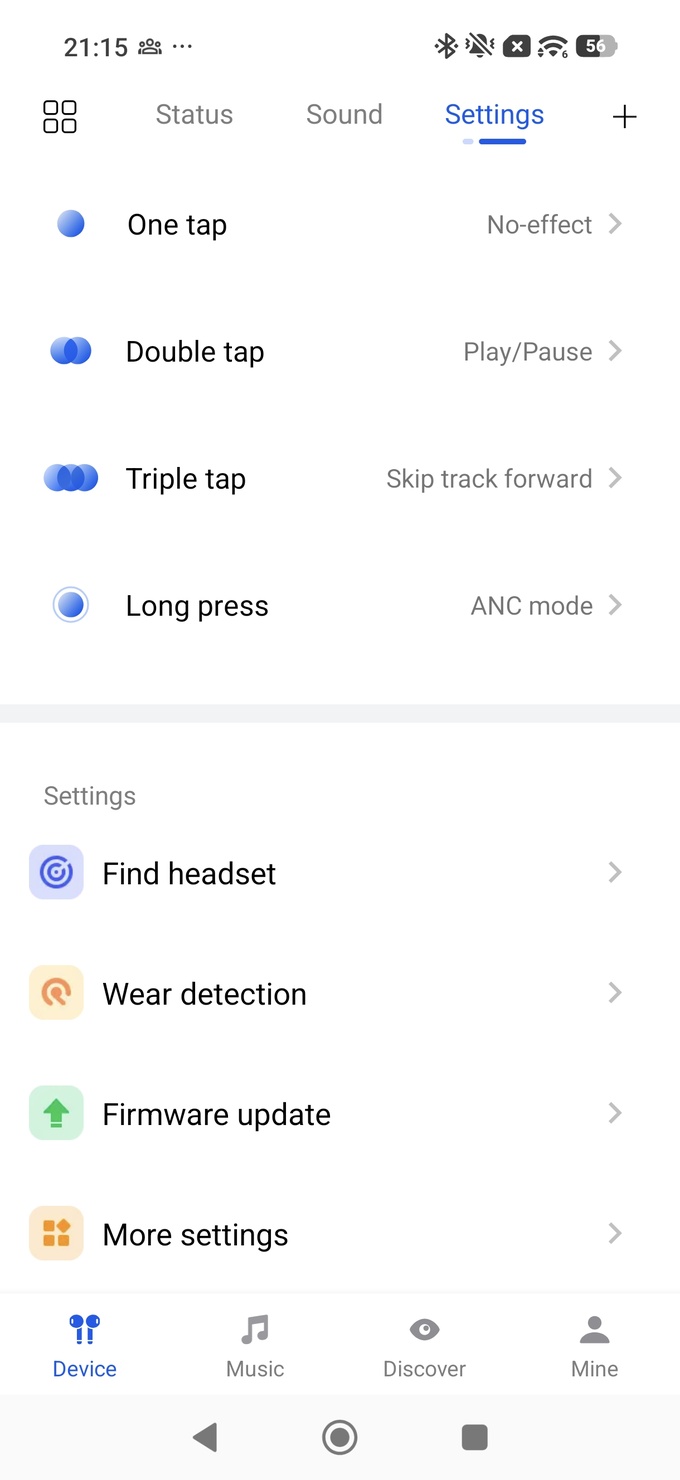
Task: Configure the Triple tap gesture
Action: tap(340, 479)
